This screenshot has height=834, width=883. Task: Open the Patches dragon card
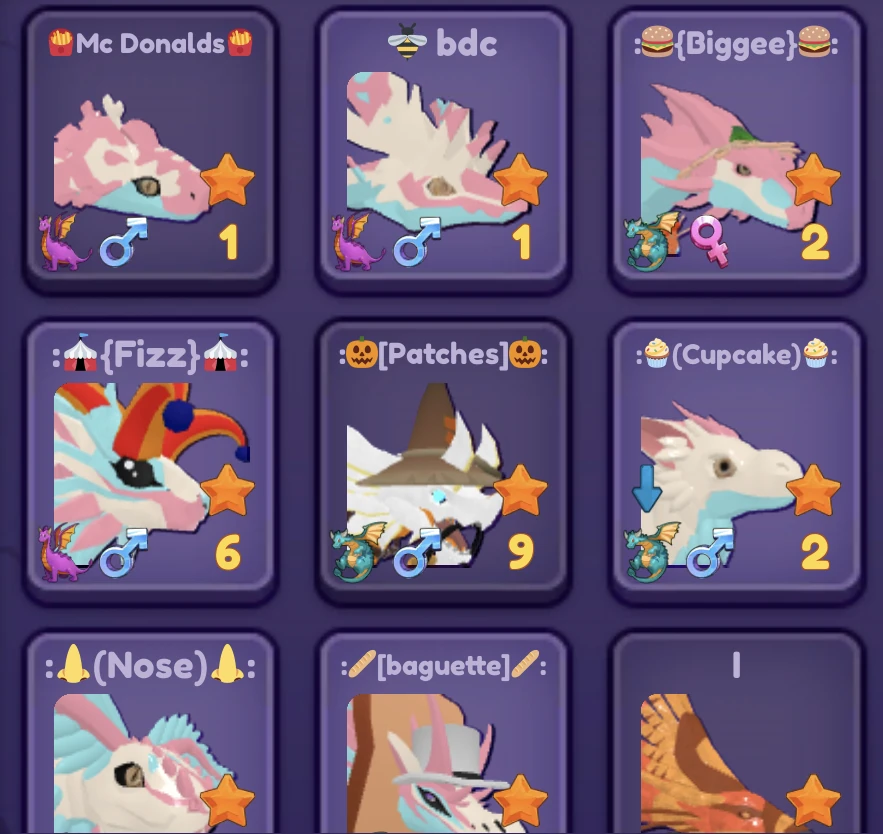tap(443, 460)
